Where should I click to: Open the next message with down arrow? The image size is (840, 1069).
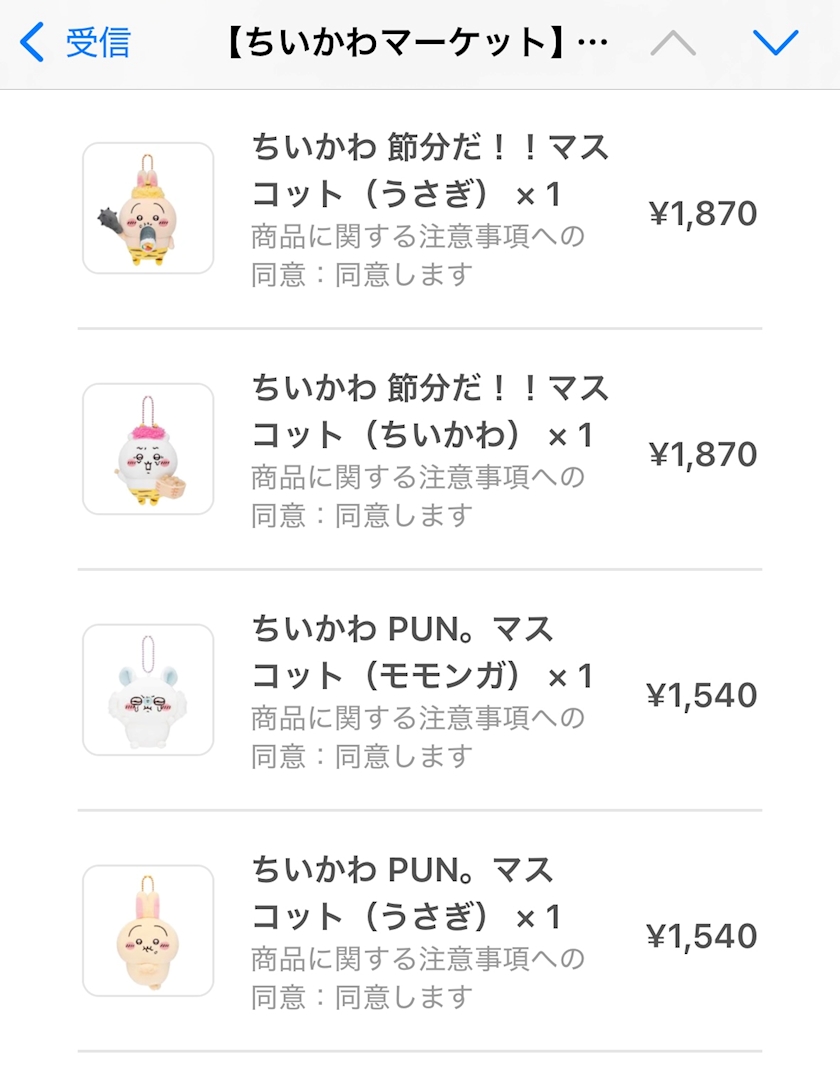[774, 43]
